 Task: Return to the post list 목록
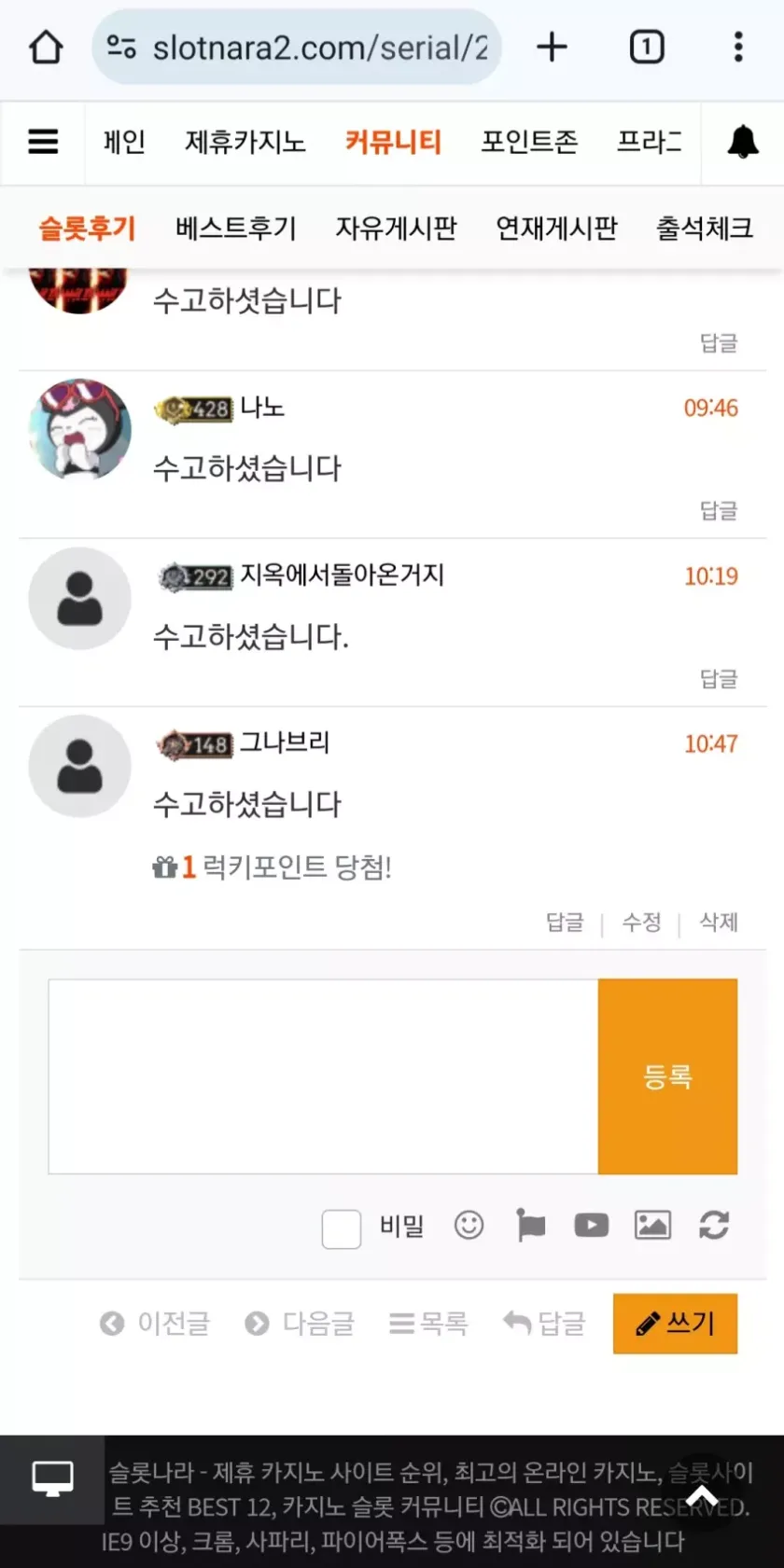tap(428, 1323)
